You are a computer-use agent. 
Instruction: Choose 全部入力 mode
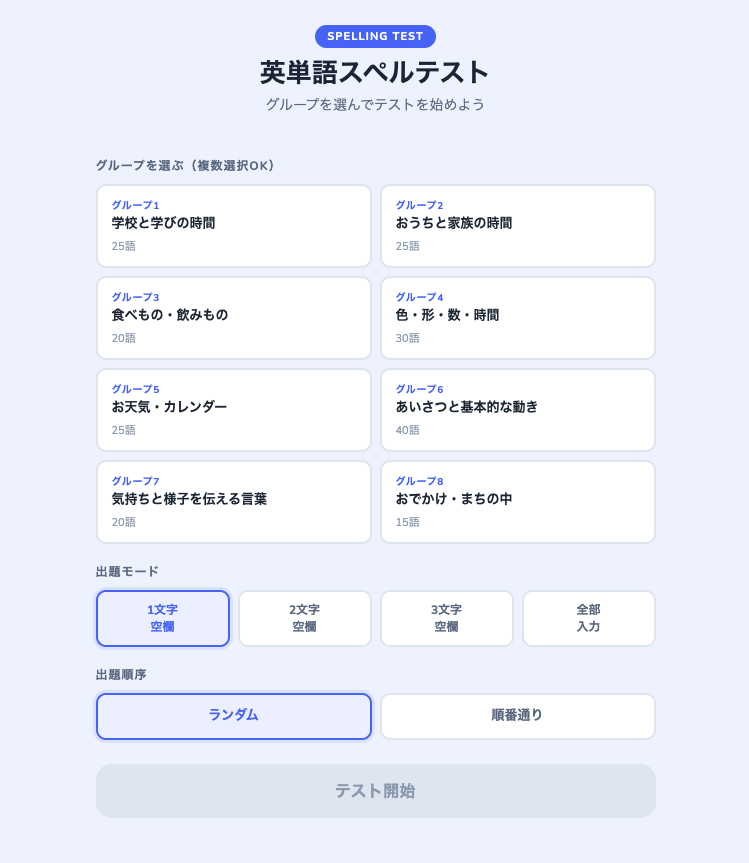[588, 618]
